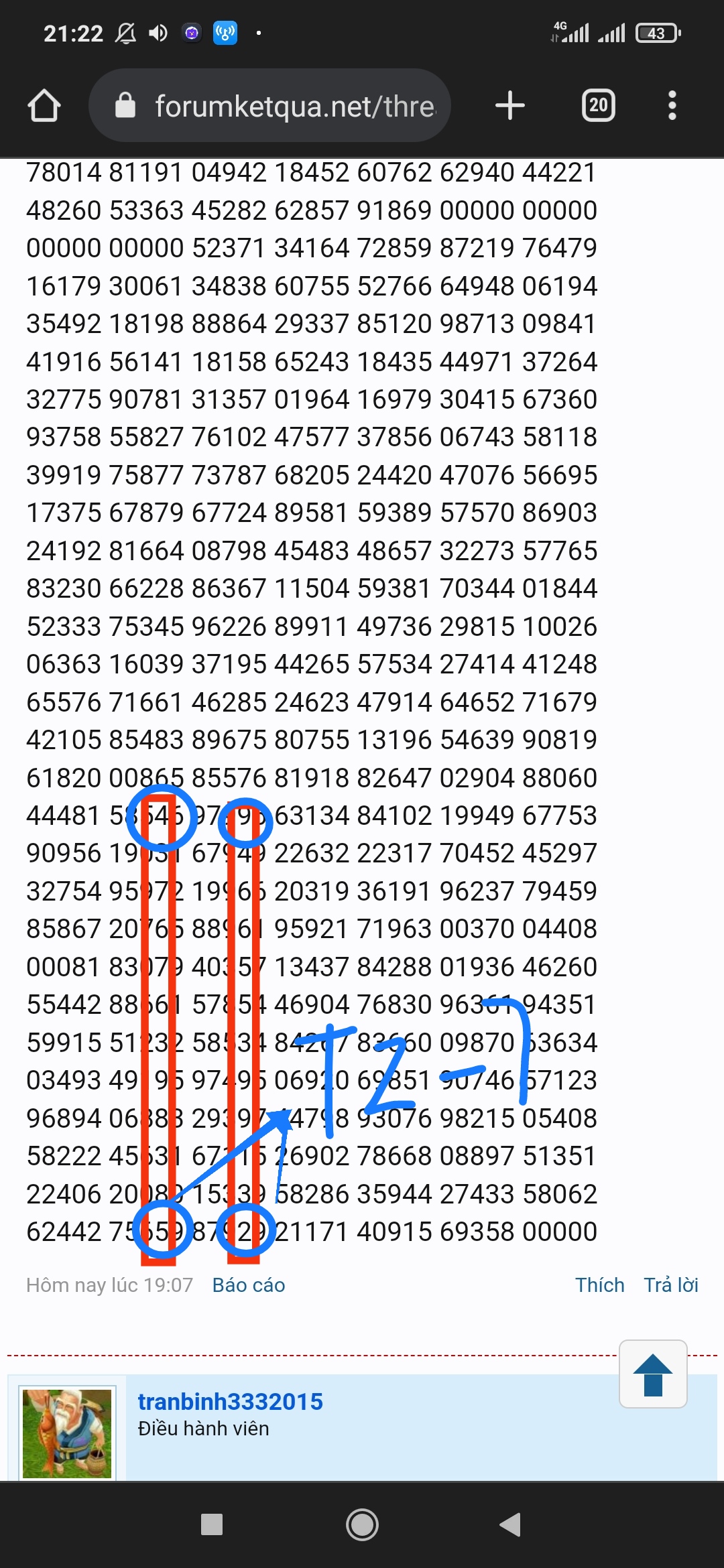The height and width of the screenshot is (1568, 724).
Task: Open the browser overflow menu
Action: 672,106
